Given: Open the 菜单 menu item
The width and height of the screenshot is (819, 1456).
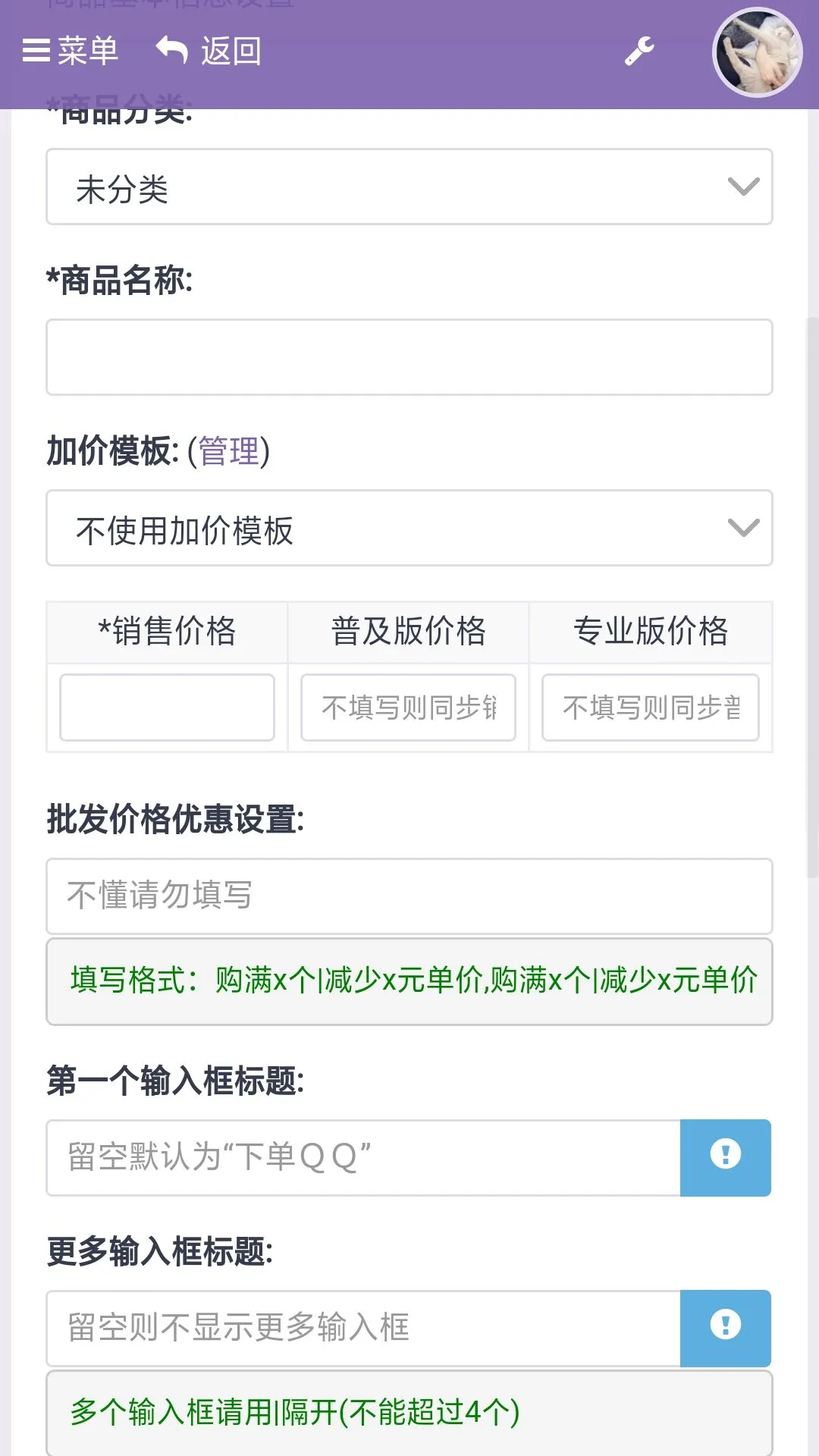Looking at the screenshot, I should tap(87, 52).
